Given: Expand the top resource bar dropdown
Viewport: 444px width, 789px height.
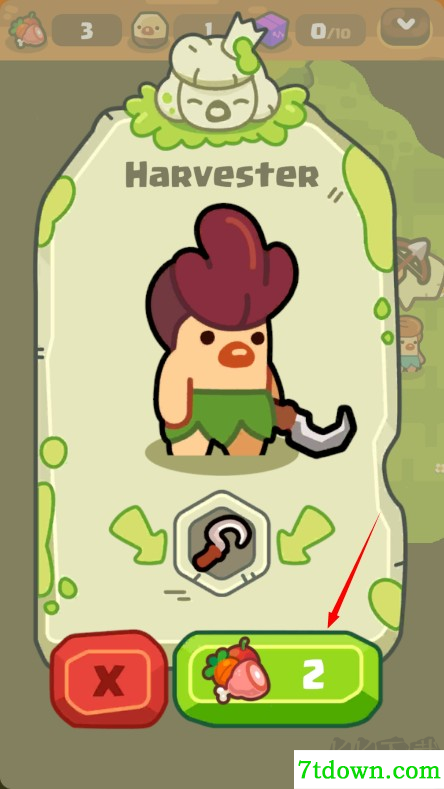Looking at the screenshot, I should click(x=406, y=26).
